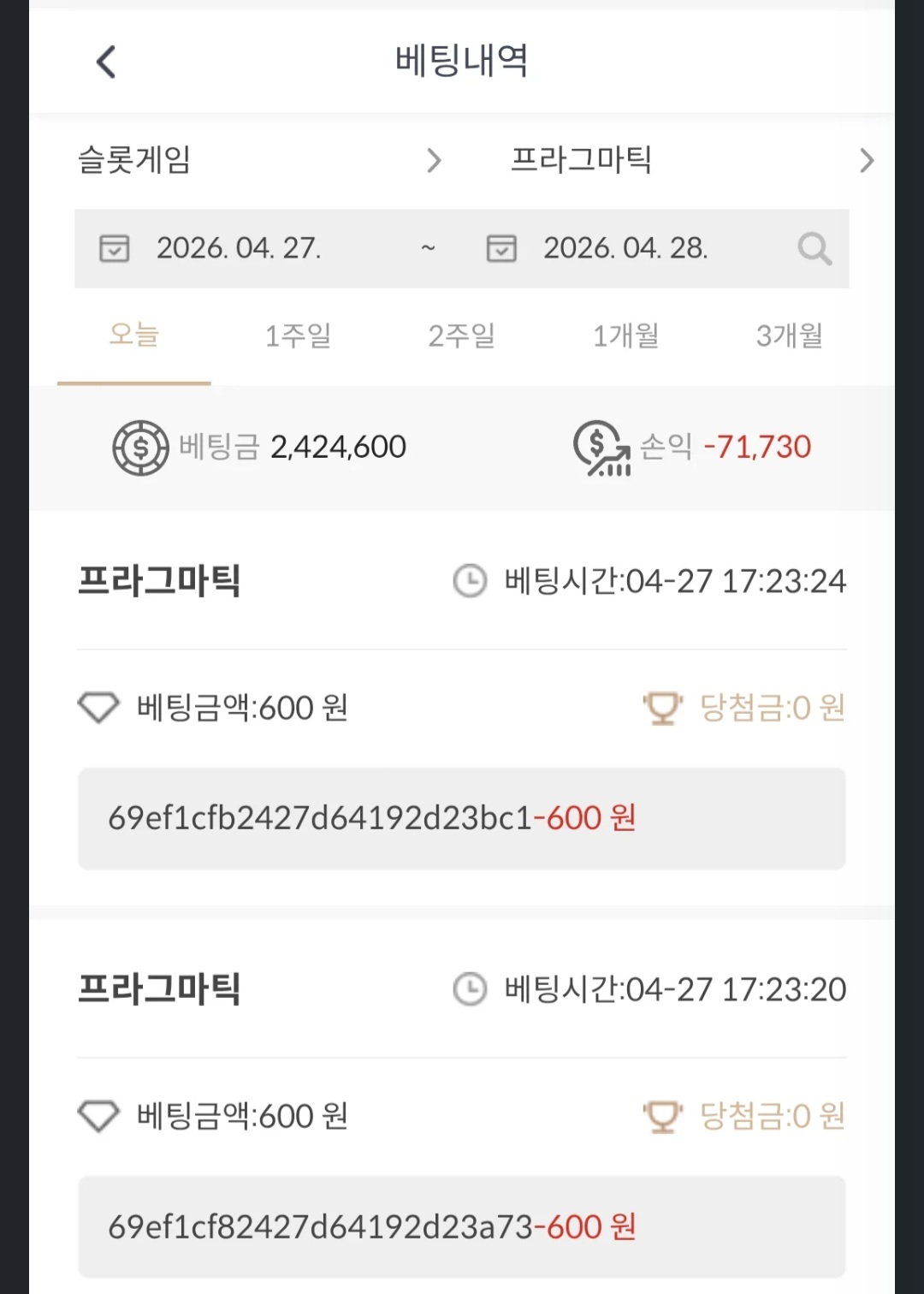Switch to the 1주일 tab

(x=298, y=335)
